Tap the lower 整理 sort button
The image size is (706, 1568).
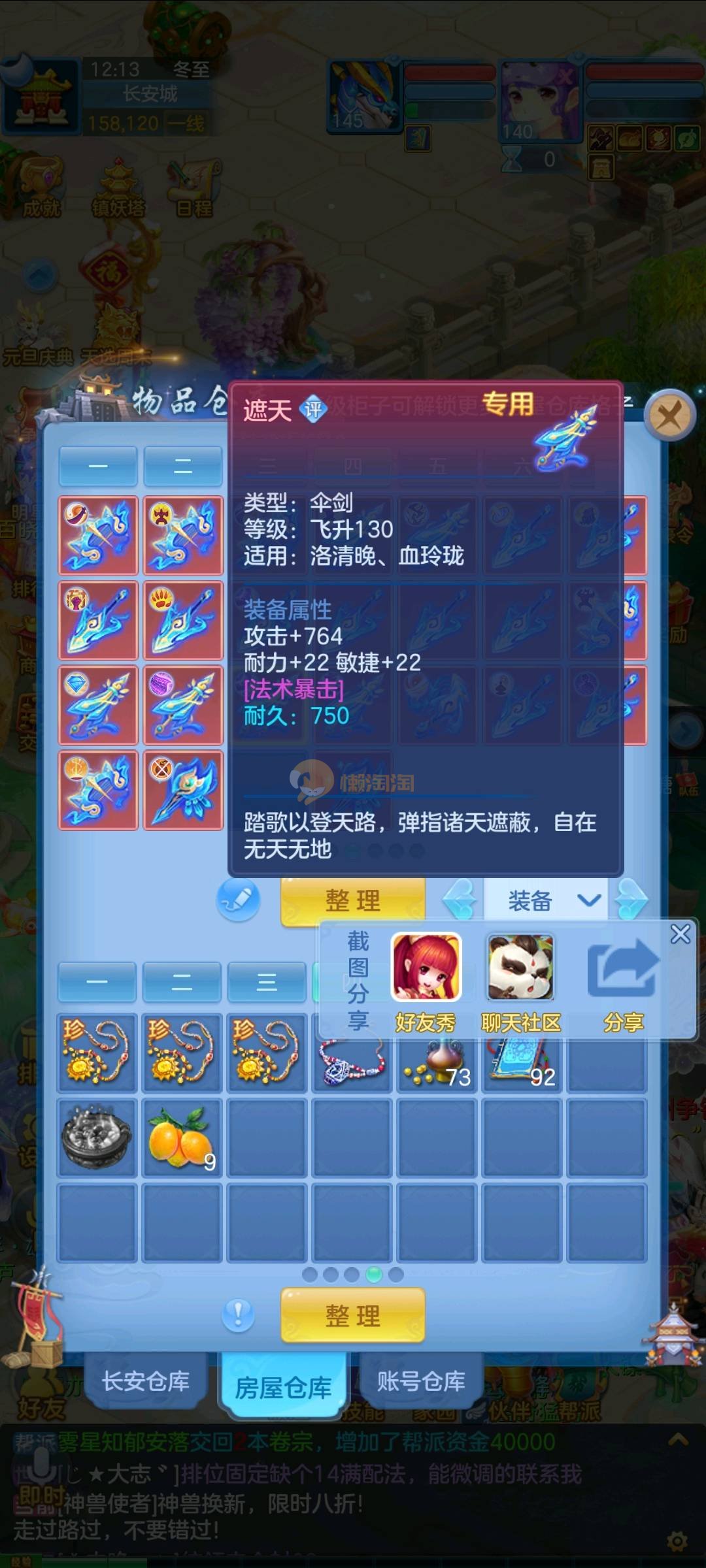(353, 1315)
